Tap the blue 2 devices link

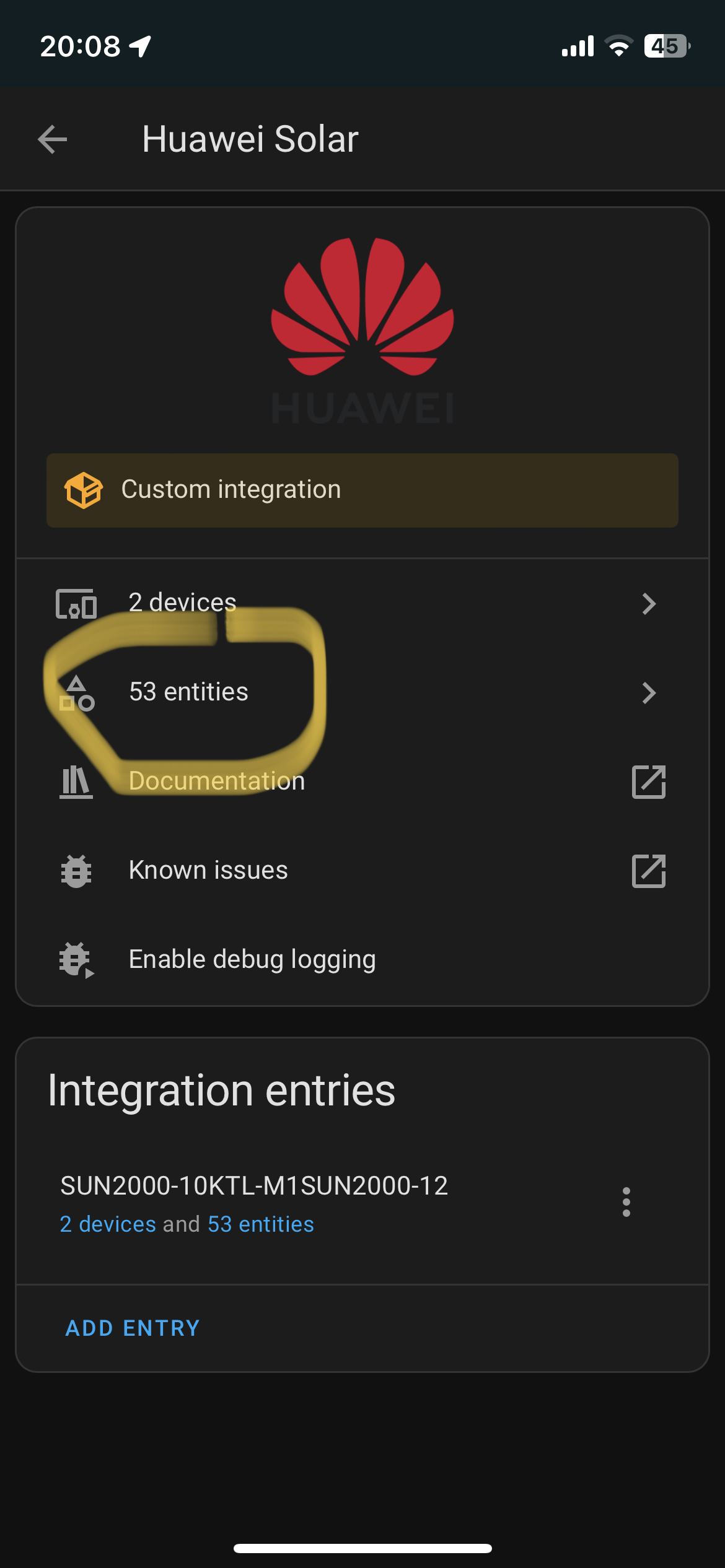click(108, 1224)
